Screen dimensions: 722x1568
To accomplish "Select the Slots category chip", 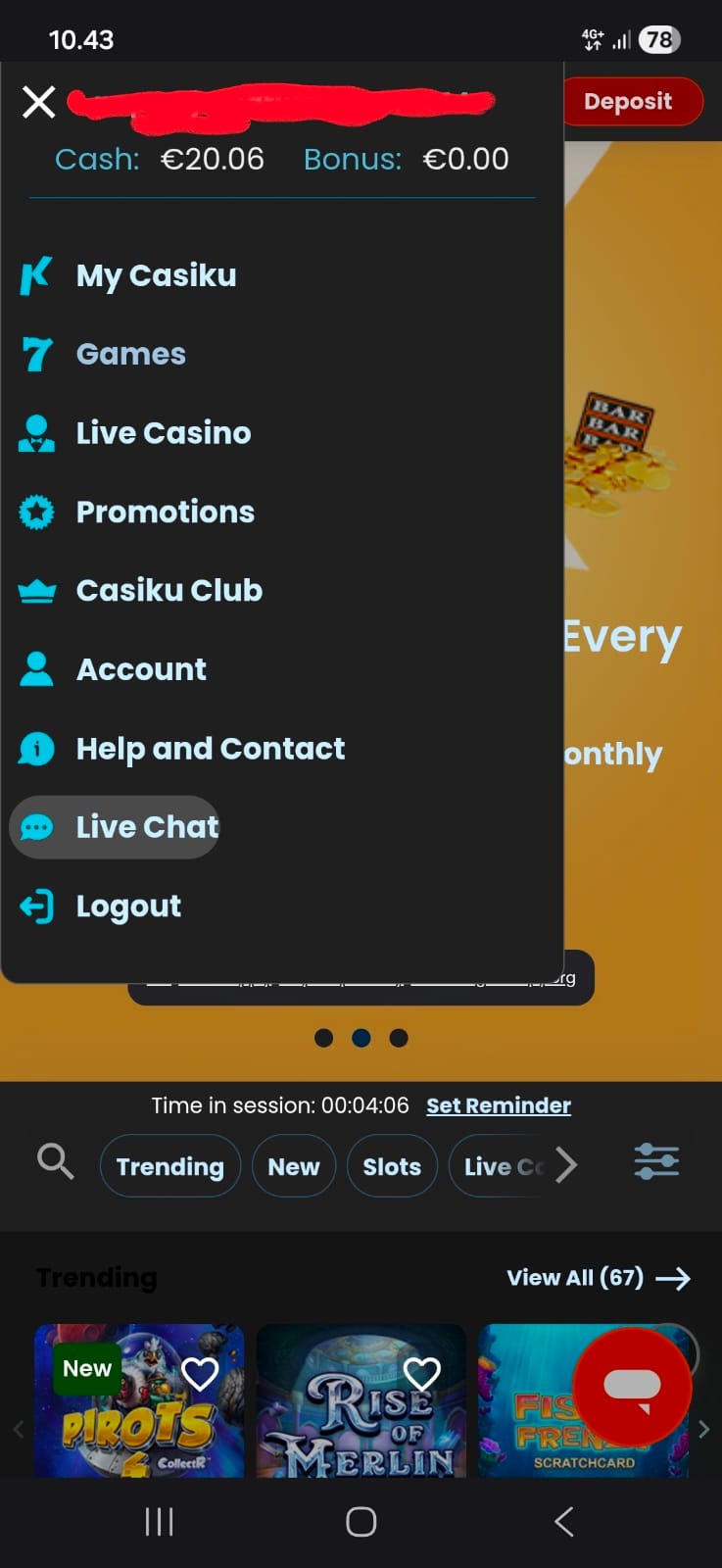I will click(392, 1166).
